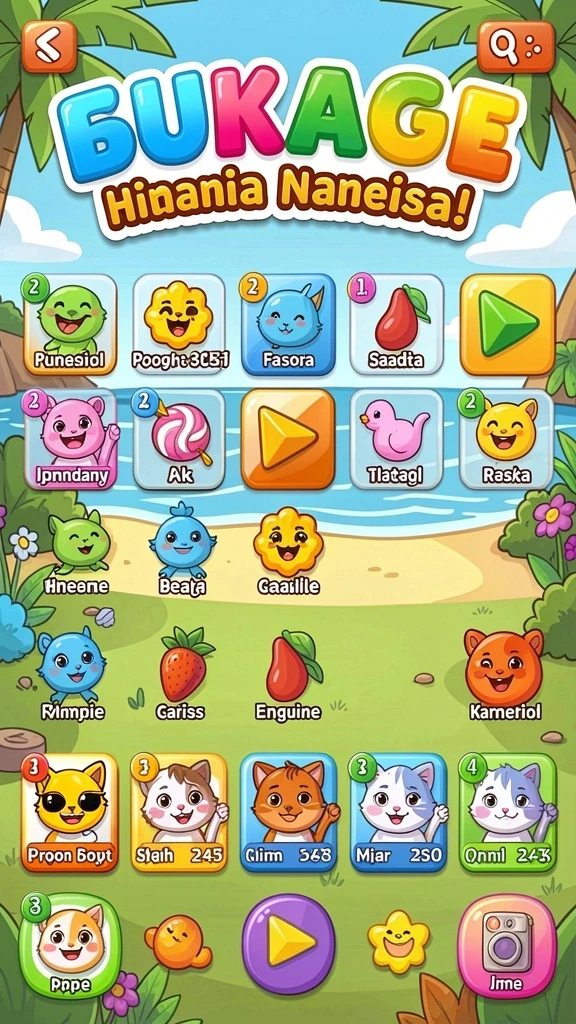Select the Raska yellow cat tile

[507, 439]
